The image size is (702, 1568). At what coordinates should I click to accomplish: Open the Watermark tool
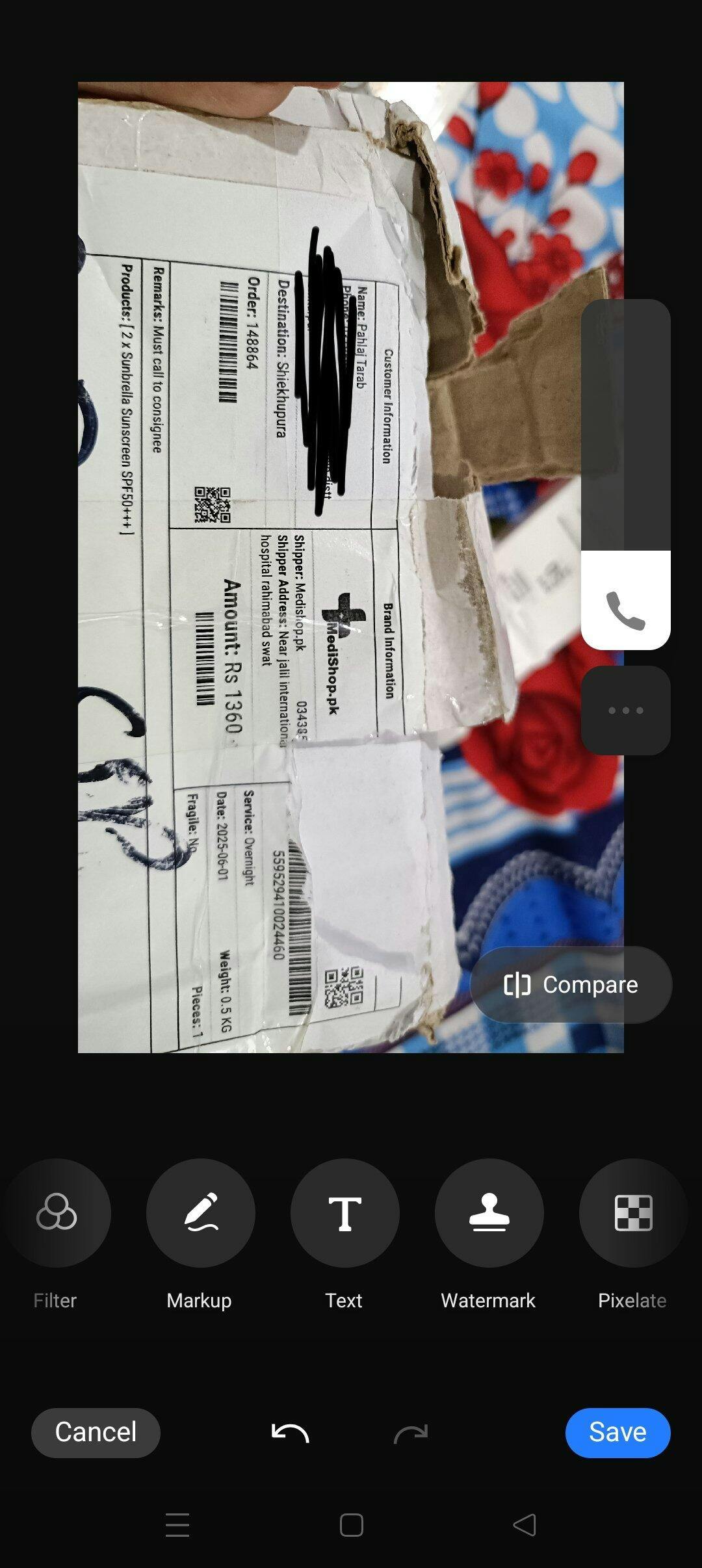click(x=489, y=1213)
